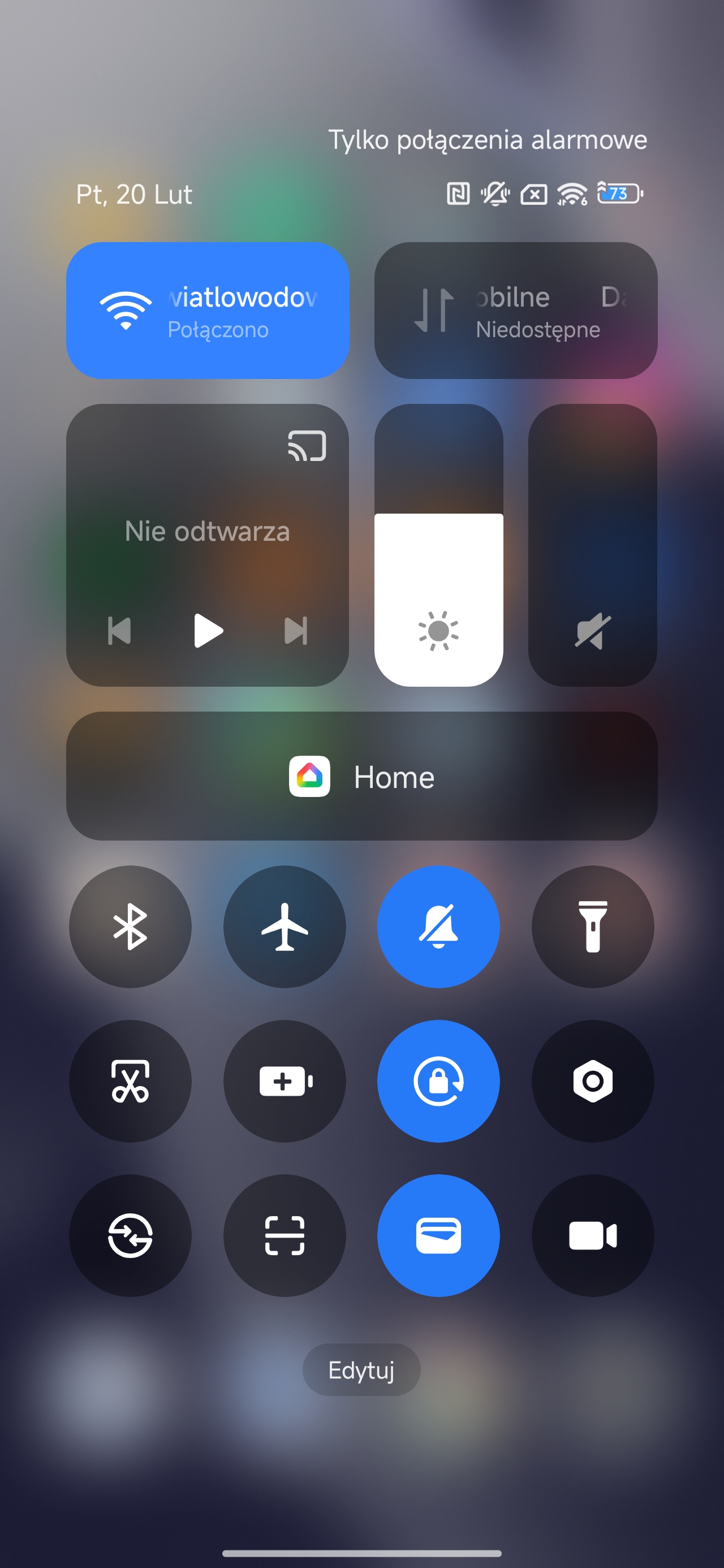Tap the mobile data tile marked Niedostępne
The image size is (724, 1568).
click(x=515, y=311)
